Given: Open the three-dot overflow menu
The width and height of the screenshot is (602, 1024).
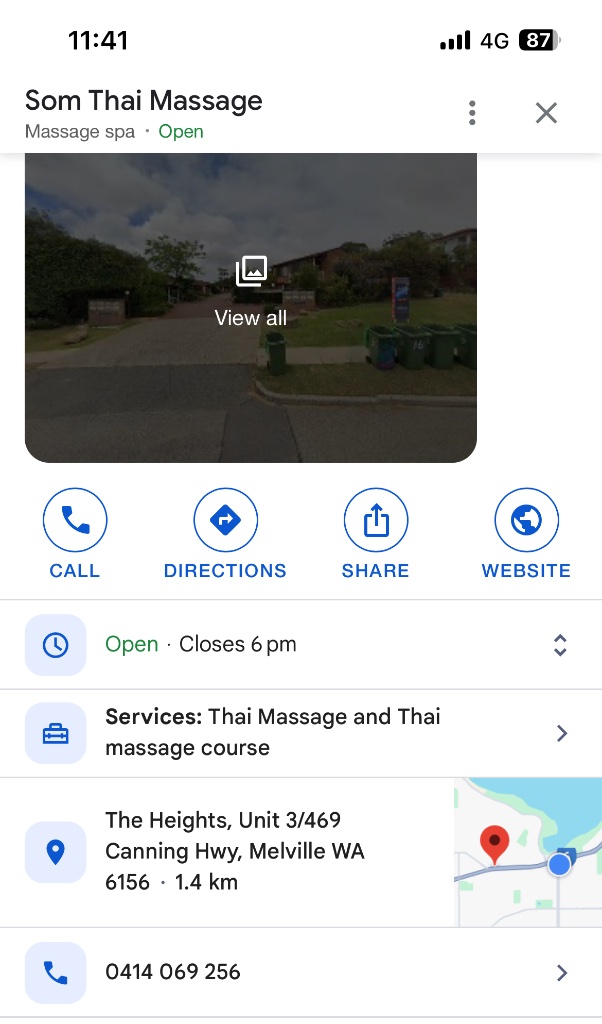Looking at the screenshot, I should point(472,113).
